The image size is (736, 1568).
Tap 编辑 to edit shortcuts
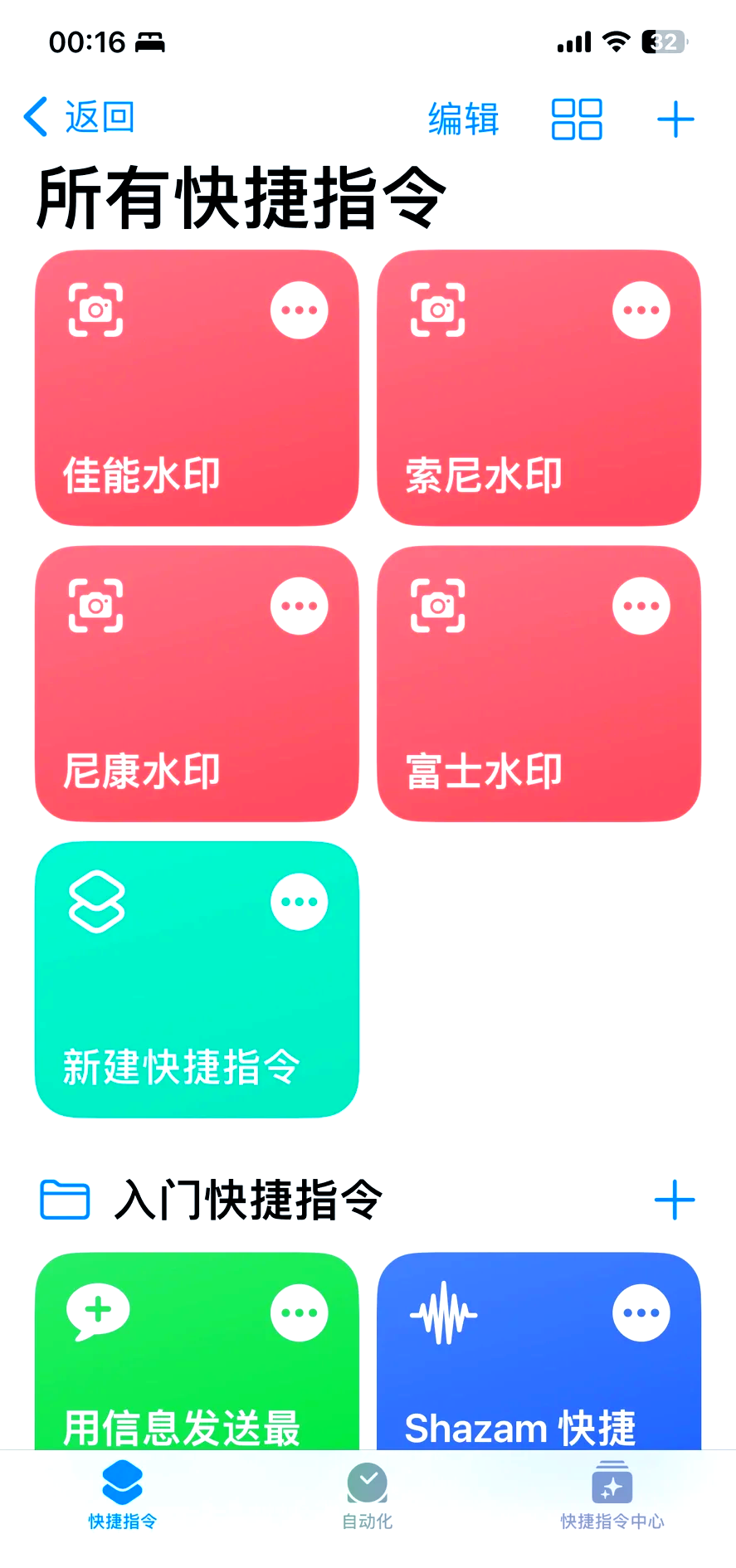(463, 119)
